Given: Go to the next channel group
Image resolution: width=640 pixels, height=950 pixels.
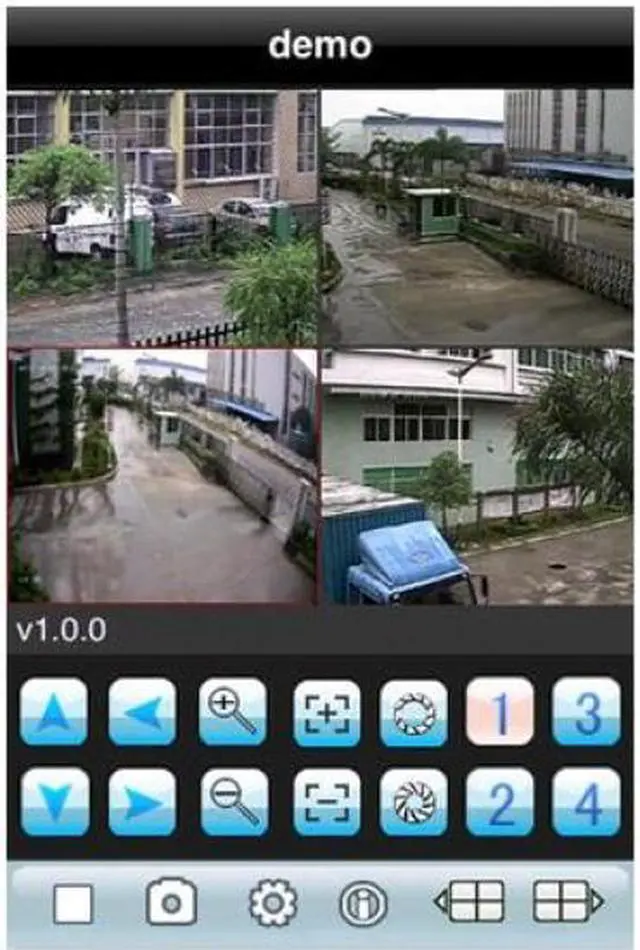Looking at the screenshot, I should point(568,902).
